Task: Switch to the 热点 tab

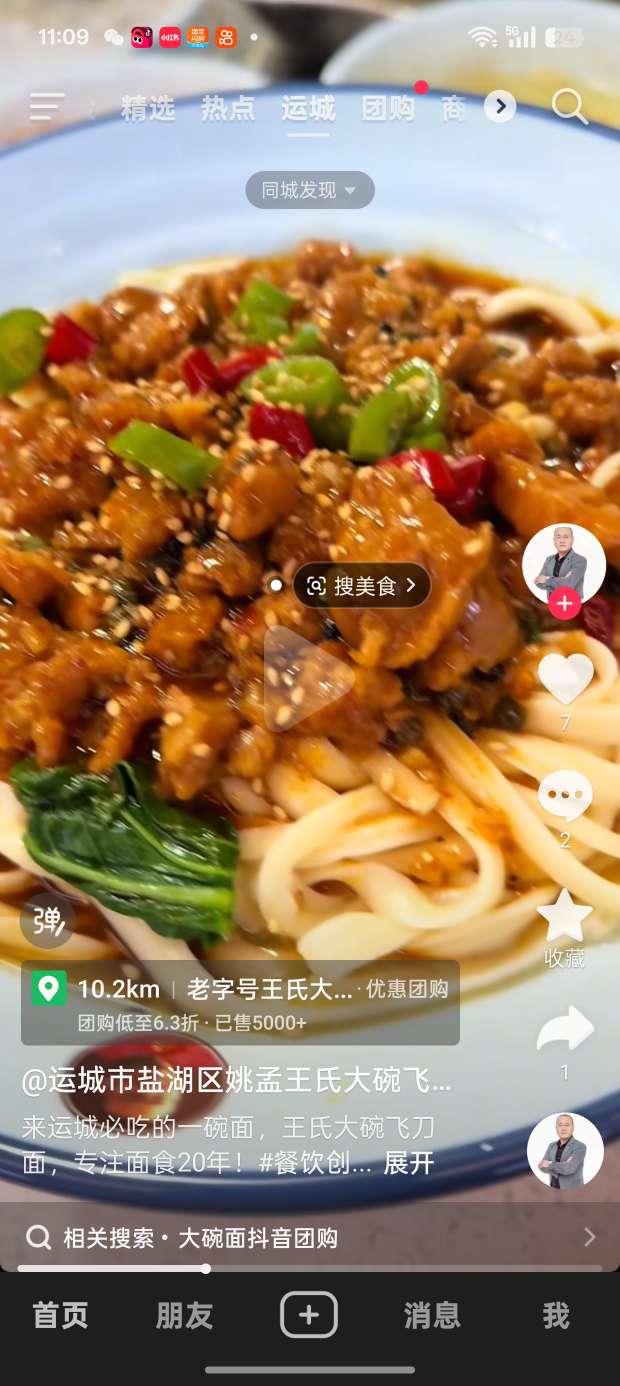Action: (228, 108)
